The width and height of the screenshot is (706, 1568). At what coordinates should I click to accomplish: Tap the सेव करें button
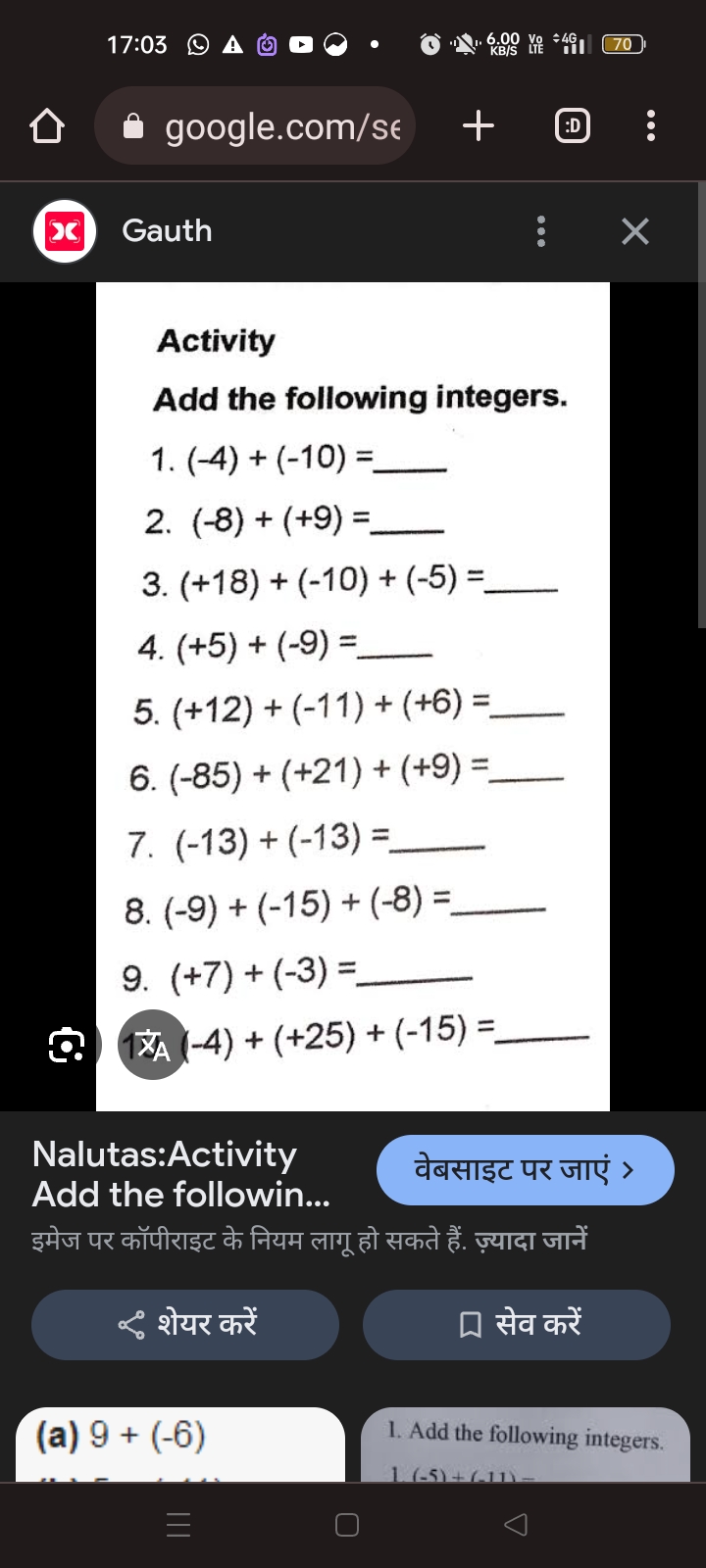point(517,1325)
